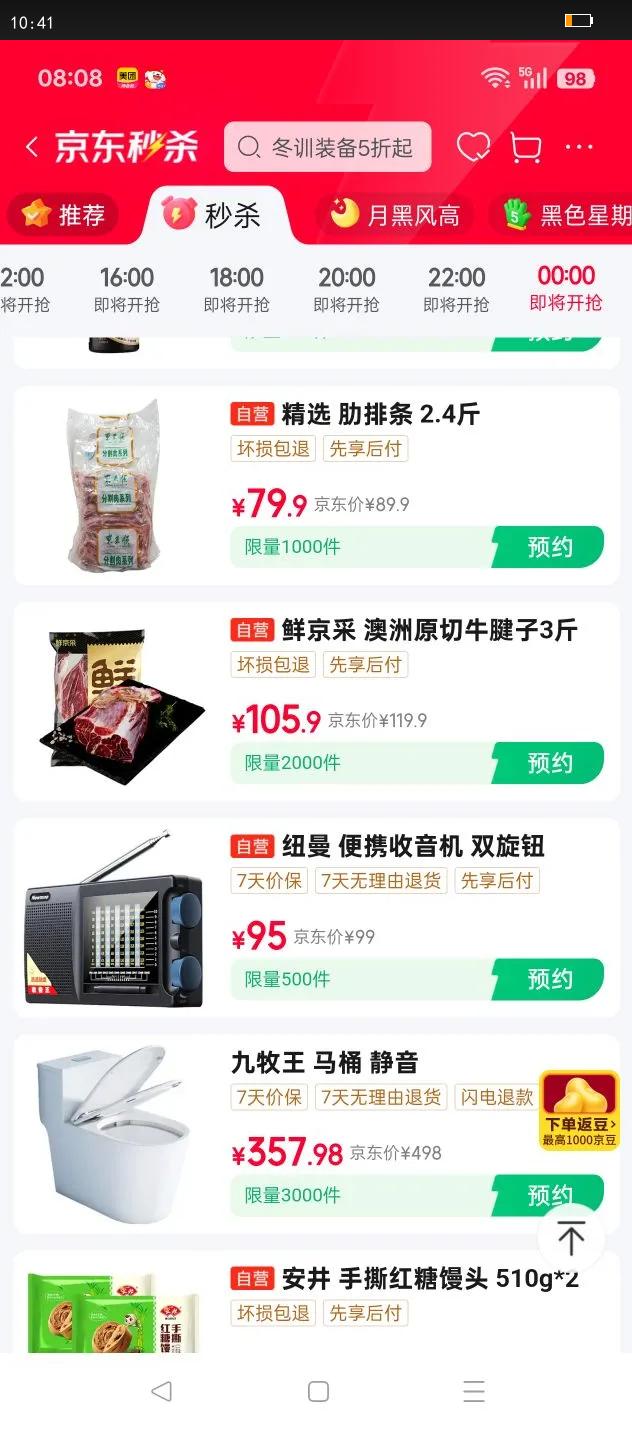
Task: Select the 18:00 time slot
Action: coord(236,288)
